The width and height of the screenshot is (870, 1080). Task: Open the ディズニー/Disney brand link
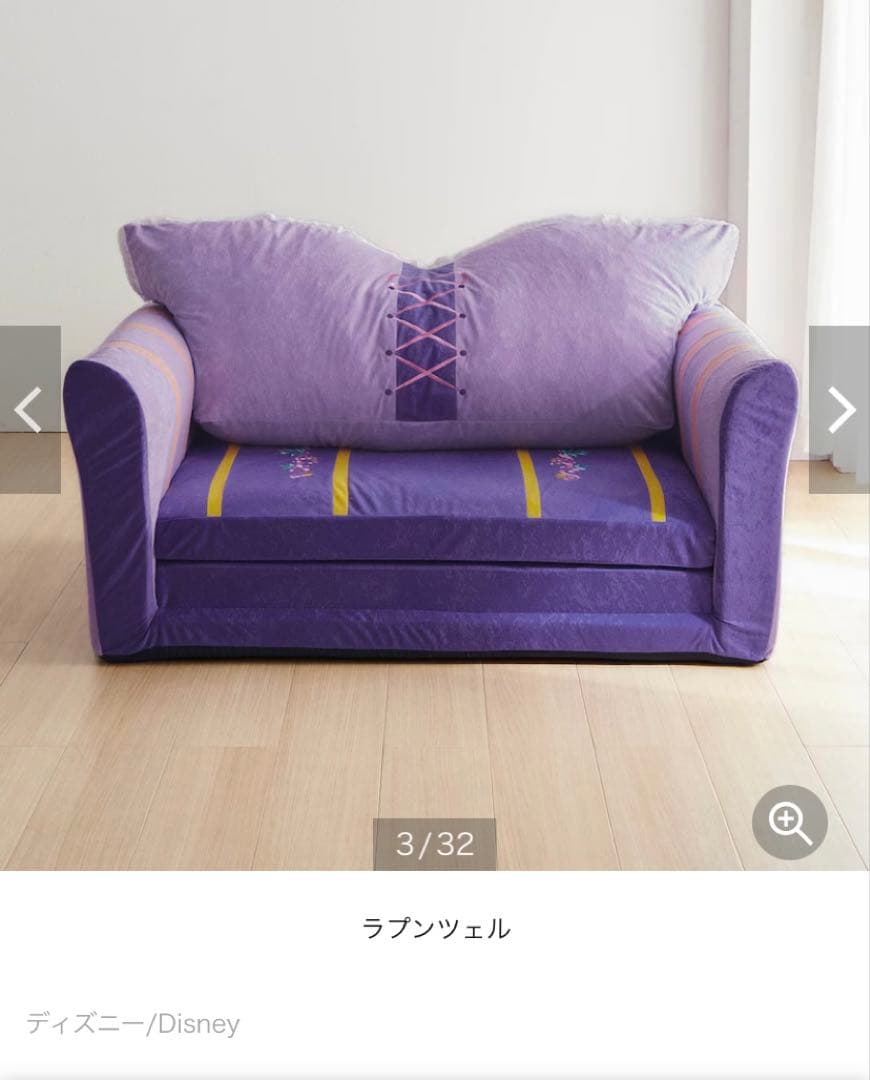133,1024
